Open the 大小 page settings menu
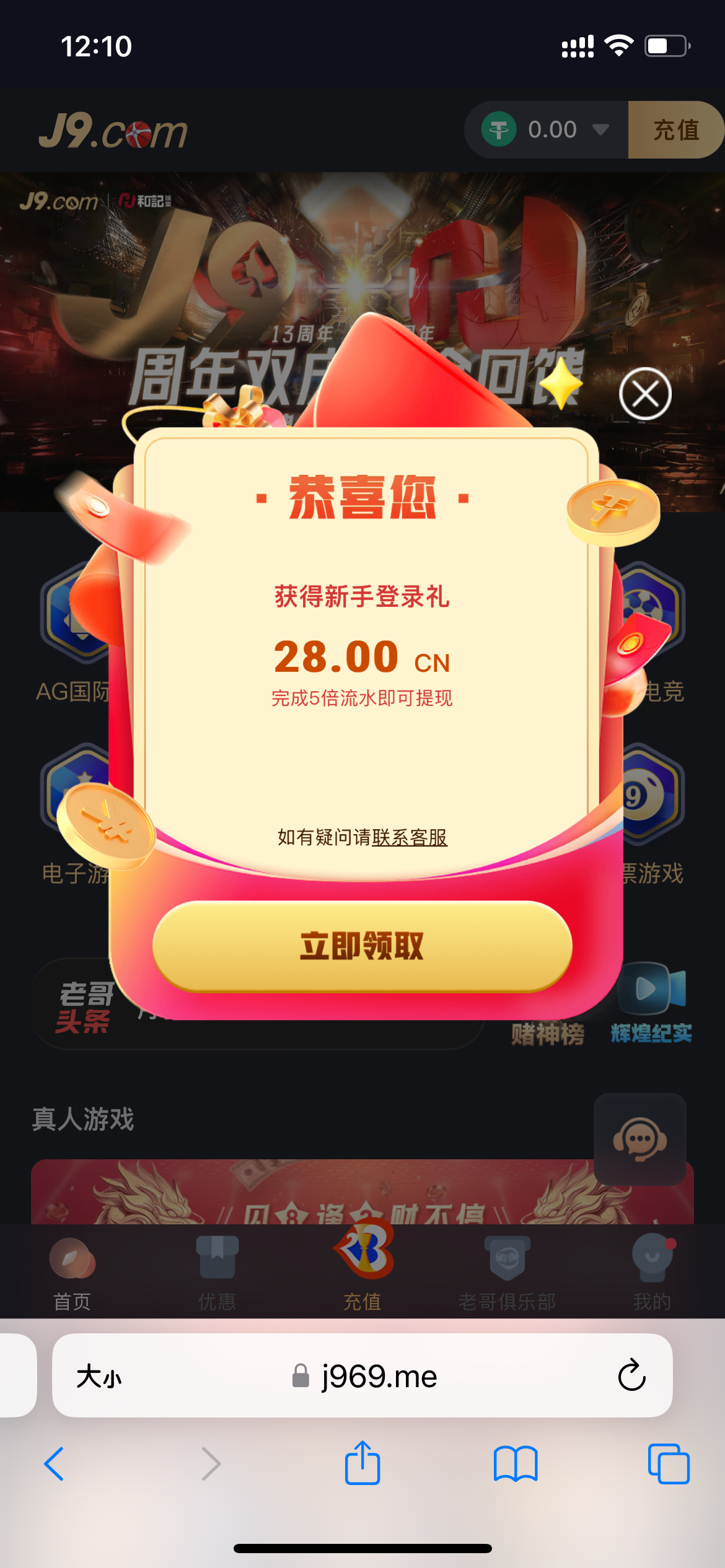 [x=99, y=1377]
